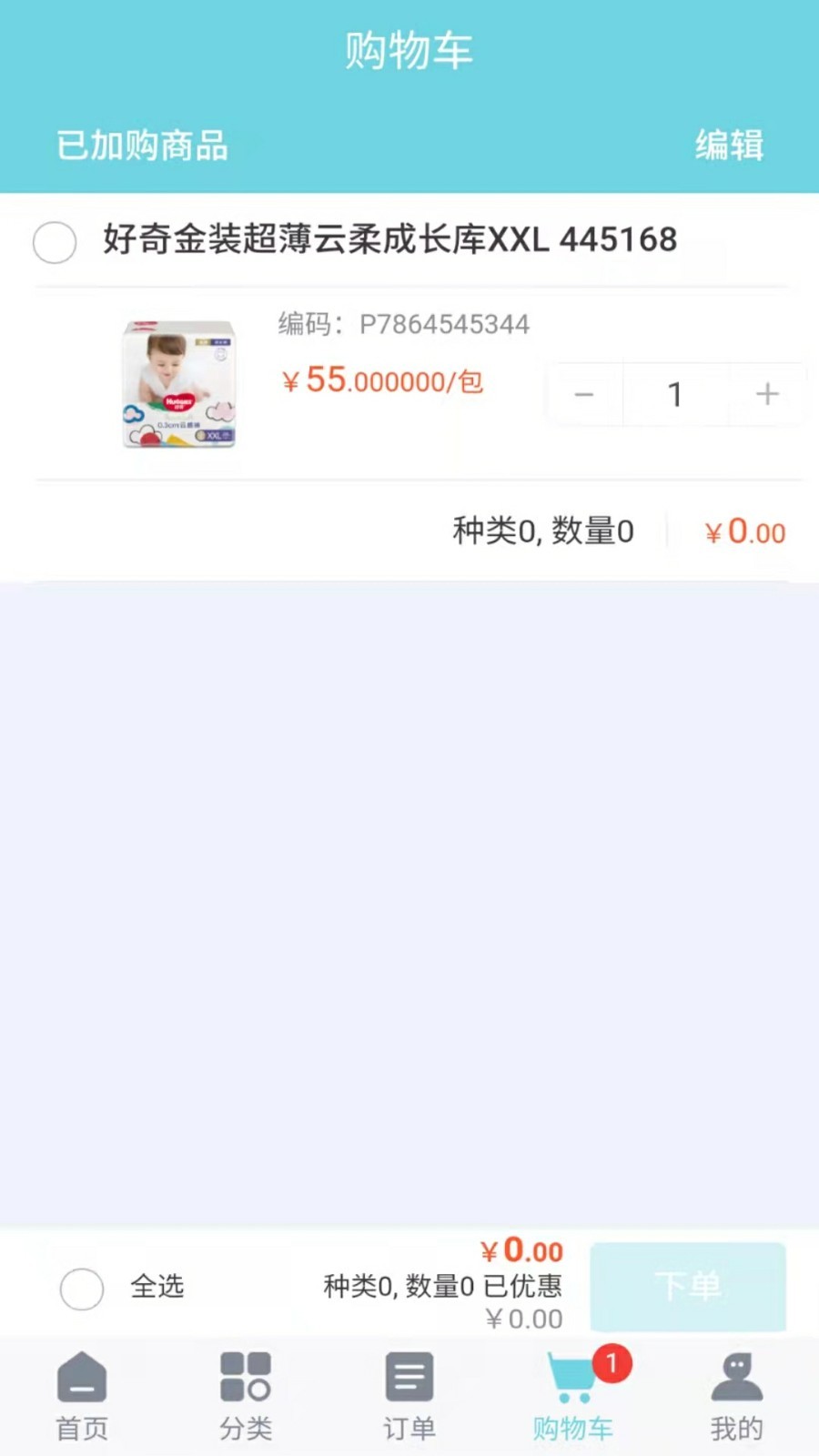Open the 购物车 cart tab
This screenshot has width=819, height=1456.
tap(573, 1396)
